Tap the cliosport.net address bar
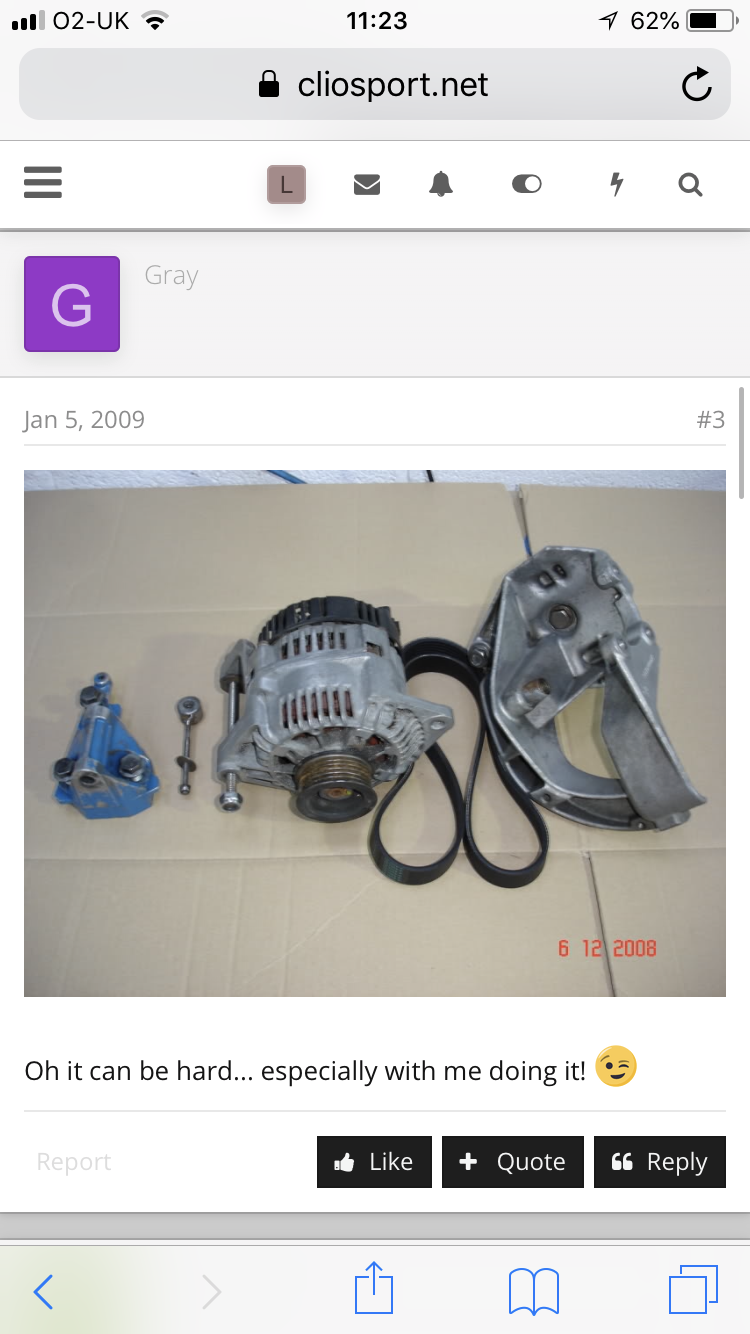Image resolution: width=750 pixels, height=1334 pixels. pos(375,85)
